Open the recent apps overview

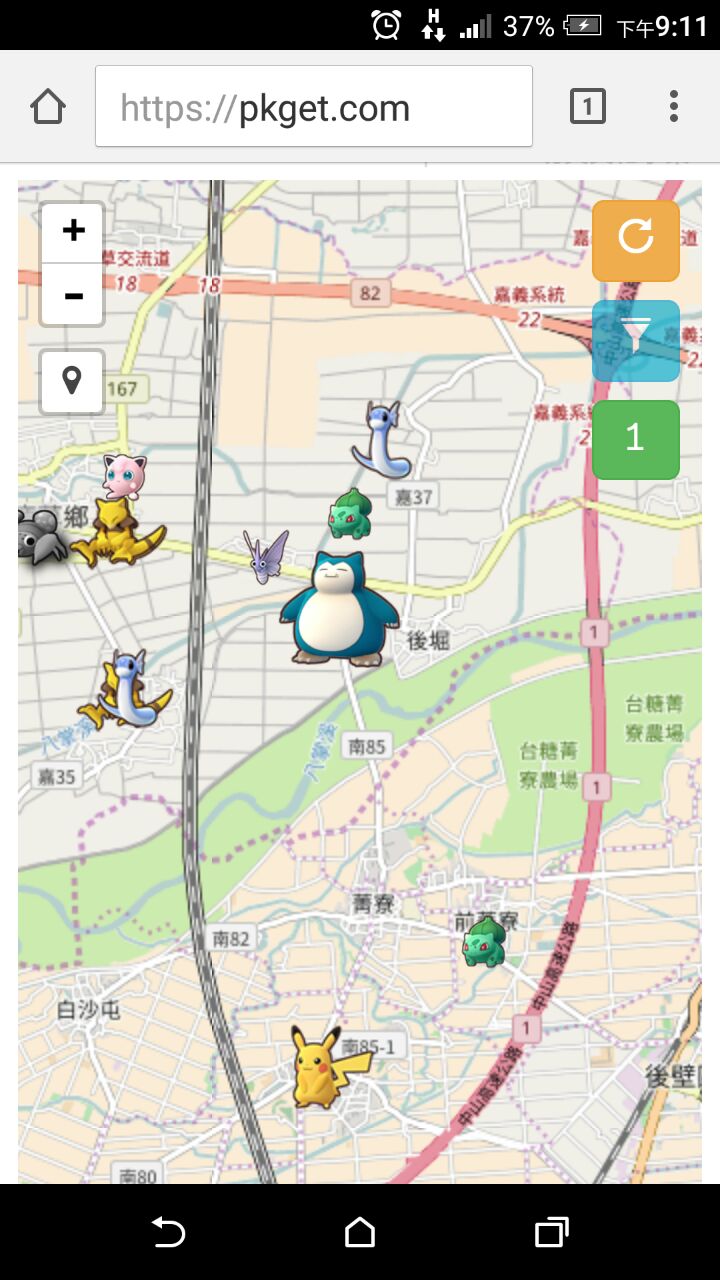[x=551, y=1232]
